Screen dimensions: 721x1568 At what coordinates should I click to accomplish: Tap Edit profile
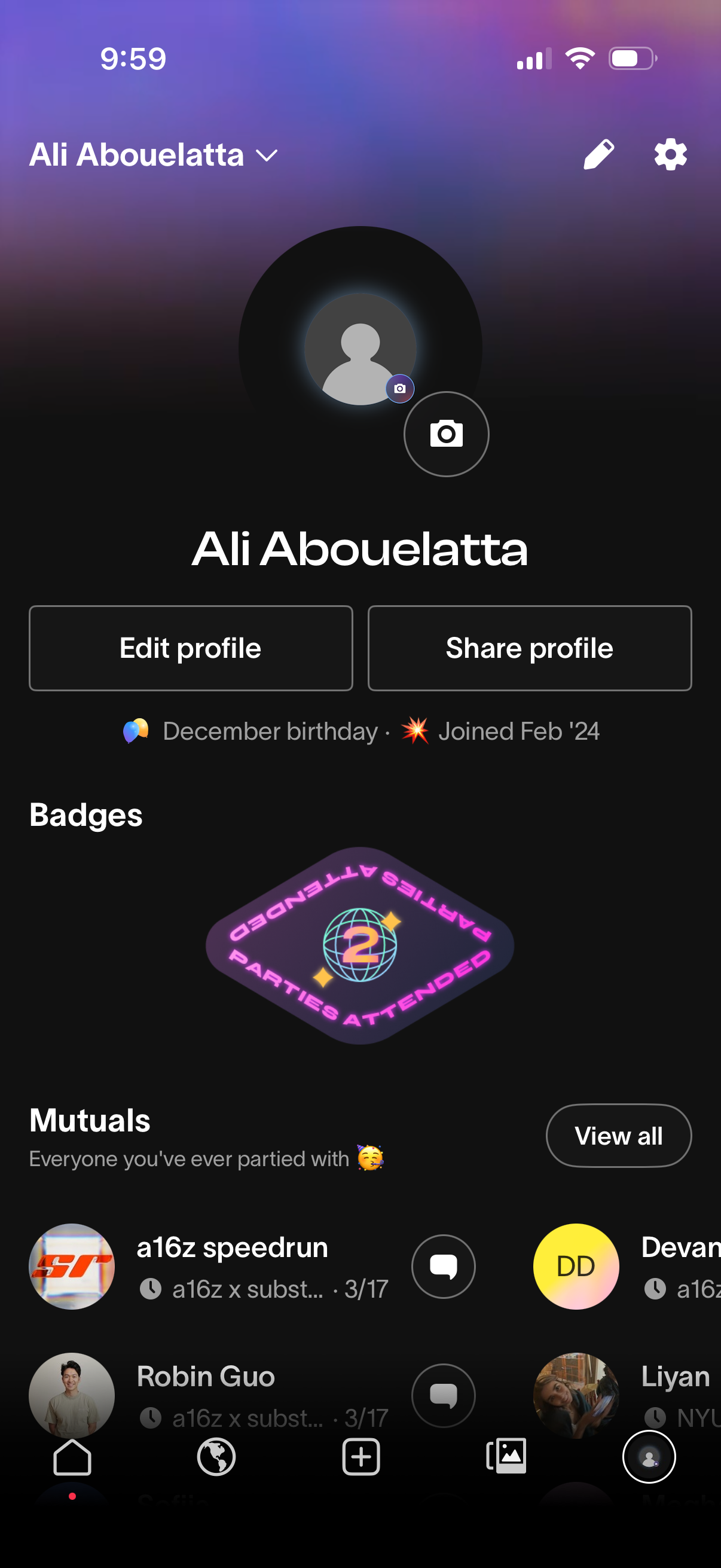191,648
